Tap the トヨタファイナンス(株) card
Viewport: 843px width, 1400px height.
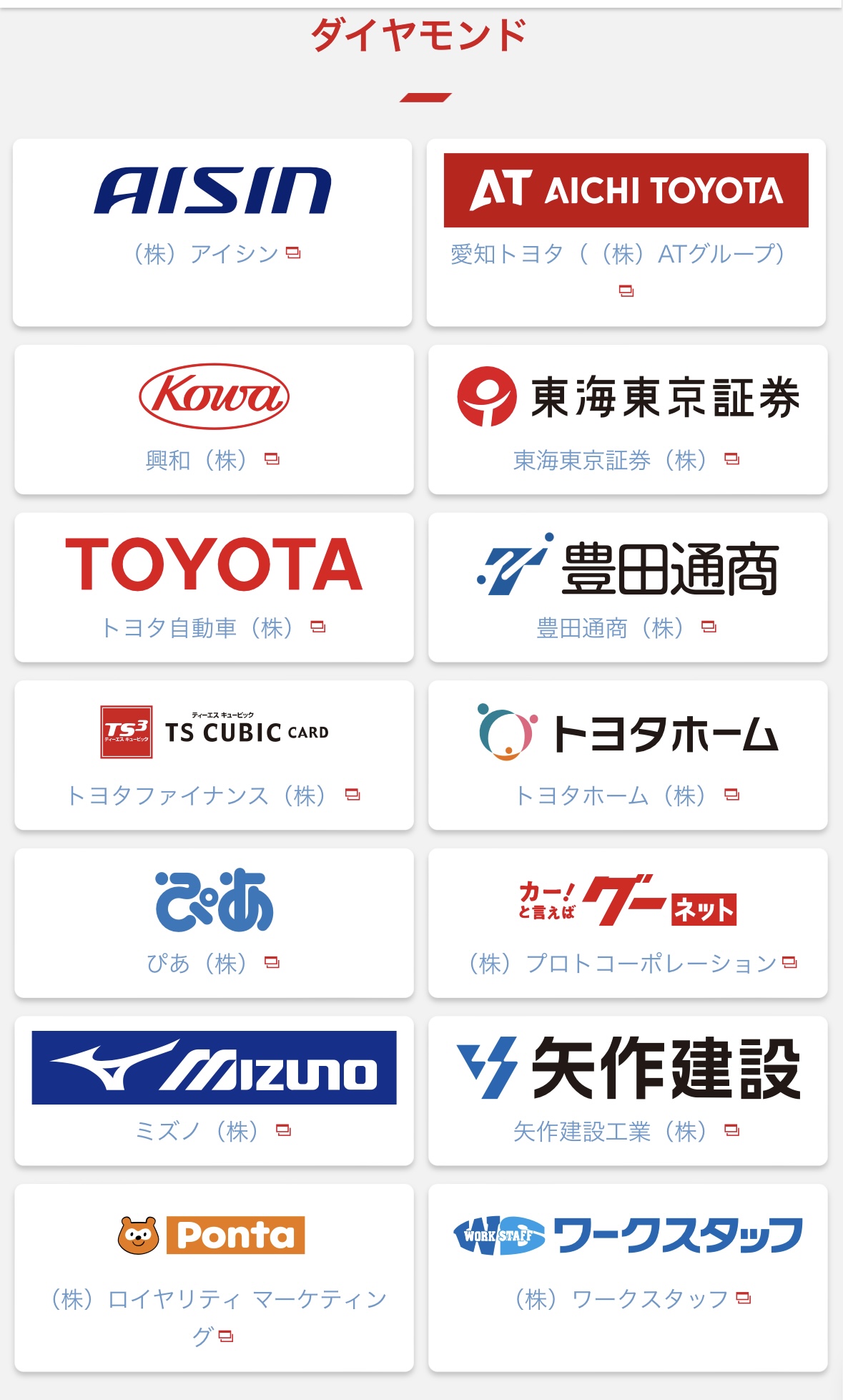pyautogui.click(x=214, y=755)
